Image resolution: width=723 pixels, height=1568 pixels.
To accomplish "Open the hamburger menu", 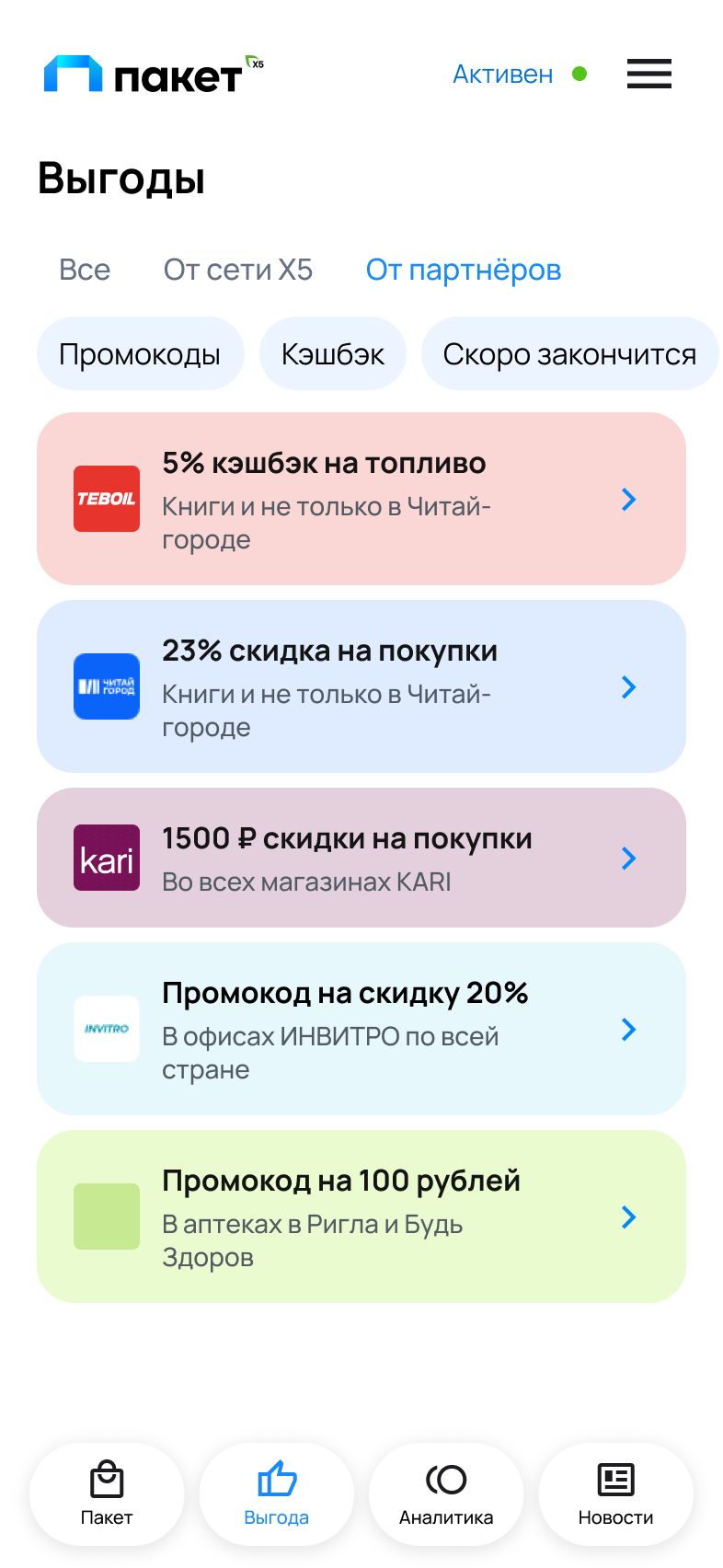I will 649,74.
